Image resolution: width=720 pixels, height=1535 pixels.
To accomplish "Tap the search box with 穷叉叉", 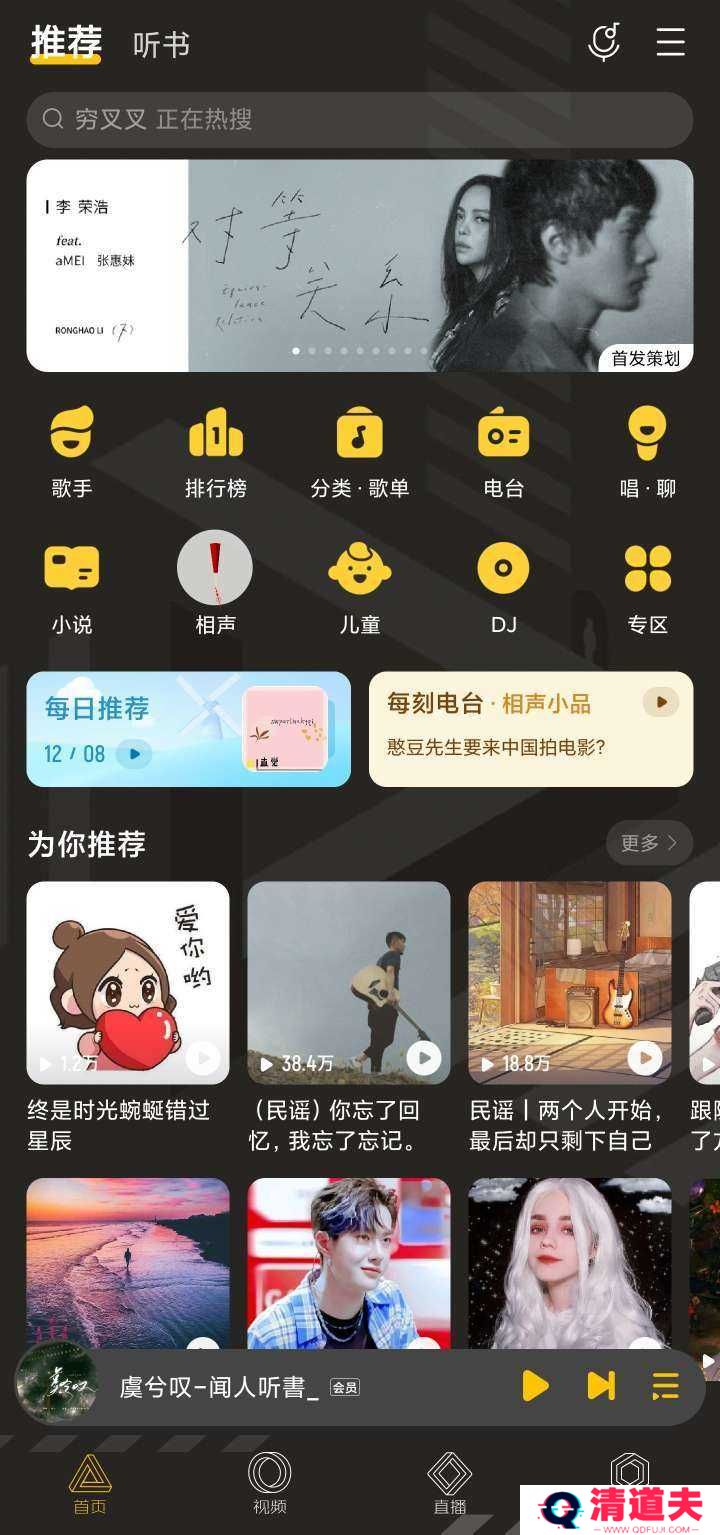I will 359,120.
